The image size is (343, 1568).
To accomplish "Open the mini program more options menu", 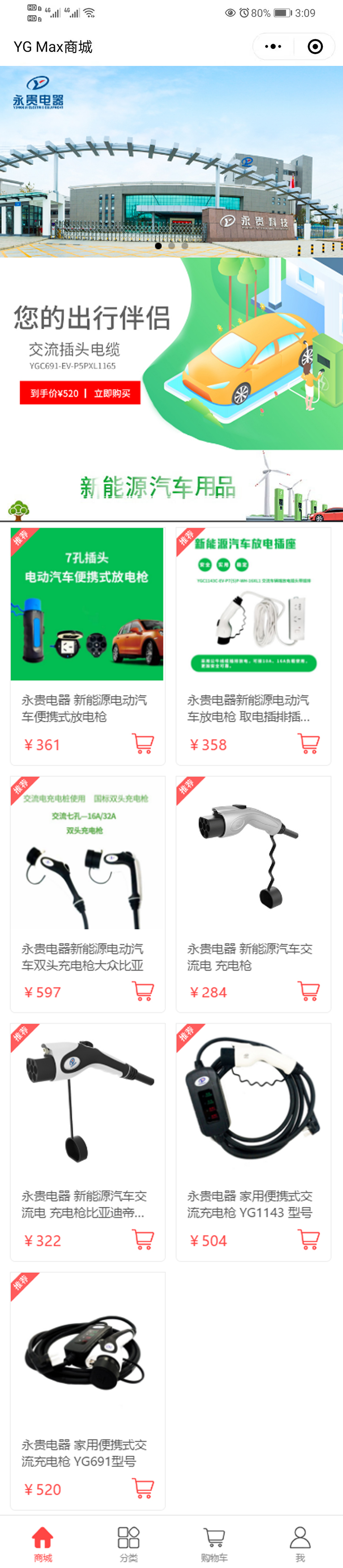I will click(x=273, y=47).
